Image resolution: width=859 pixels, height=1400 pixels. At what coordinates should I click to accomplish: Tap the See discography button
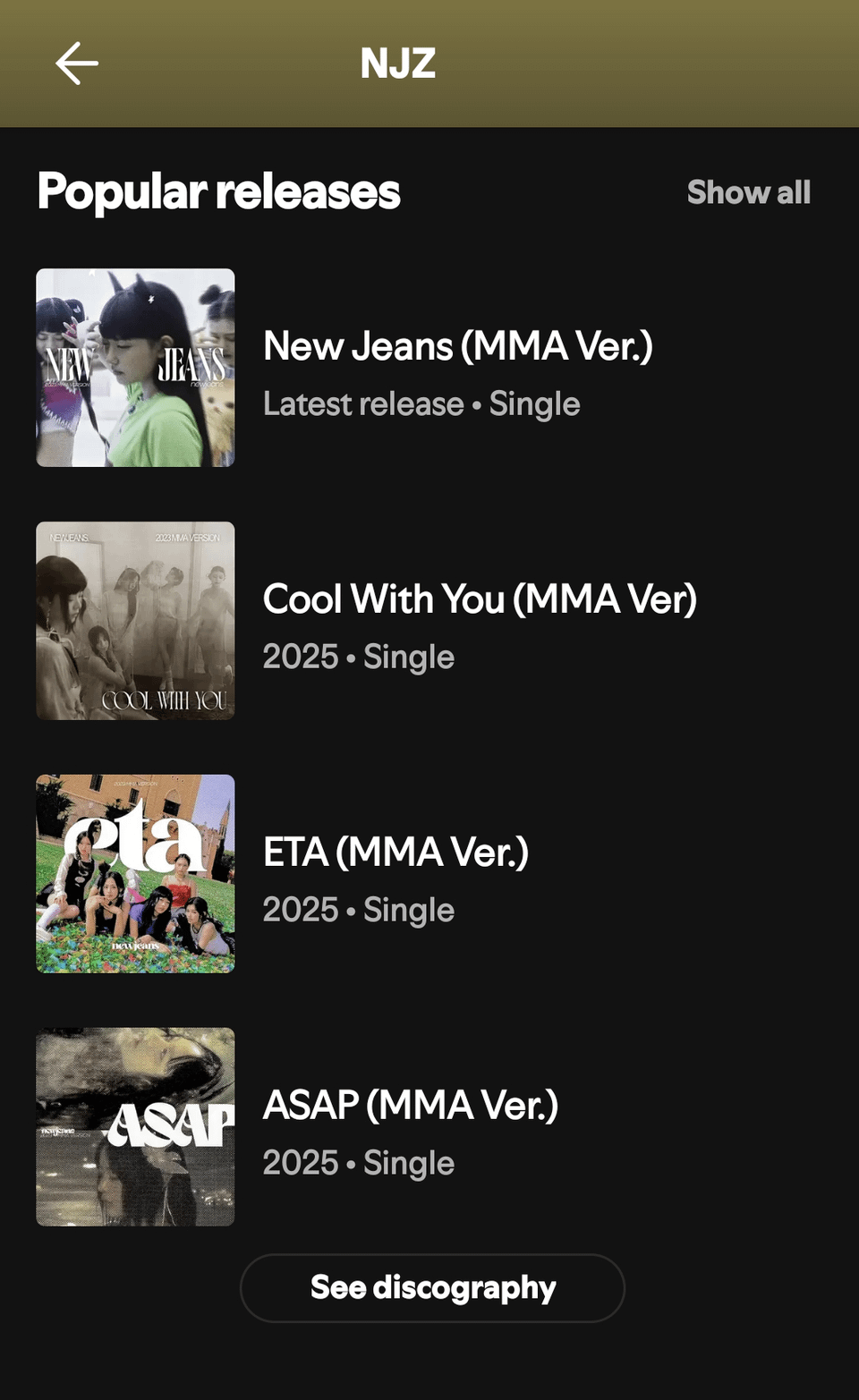coord(432,1287)
